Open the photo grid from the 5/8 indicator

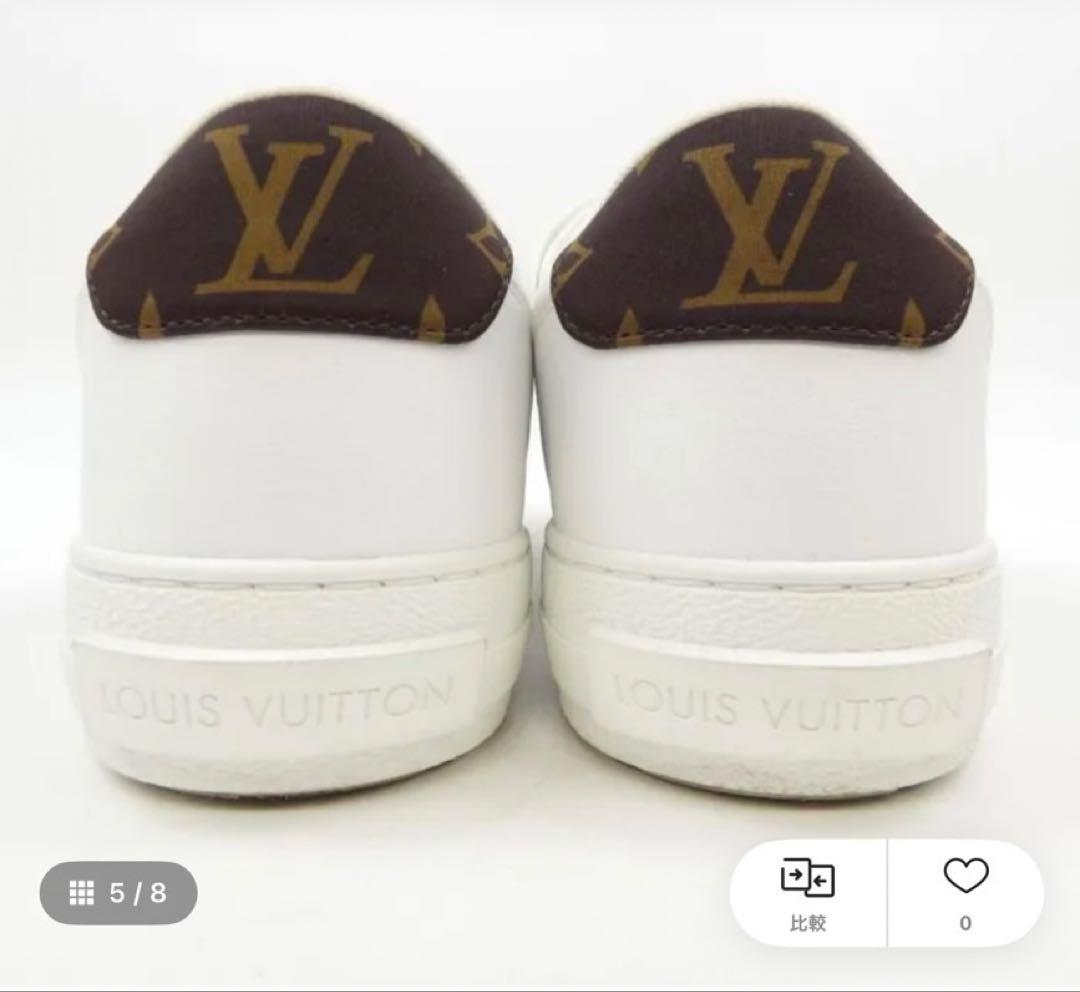point(118,893)
